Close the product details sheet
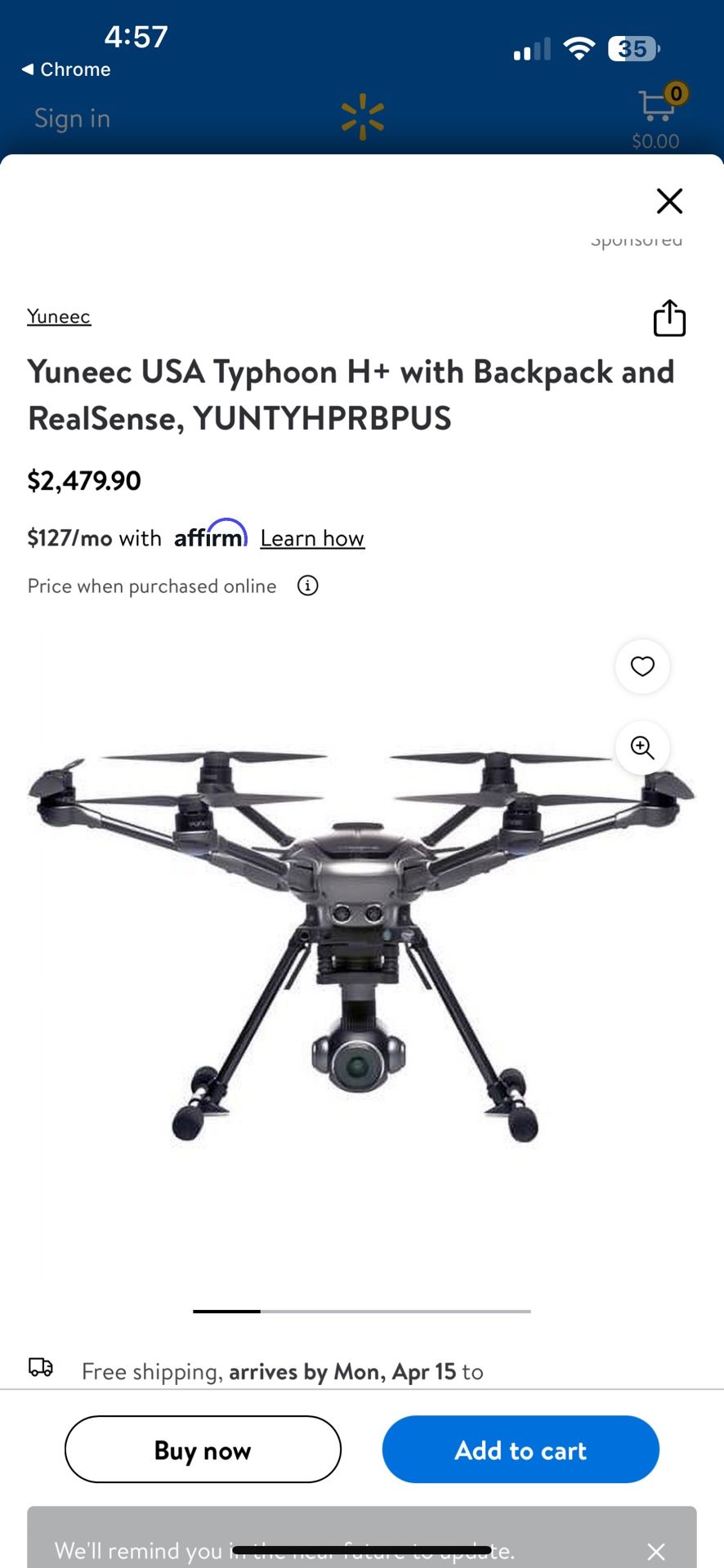This screenshot has width=724, height=1568. pos(669,201)
